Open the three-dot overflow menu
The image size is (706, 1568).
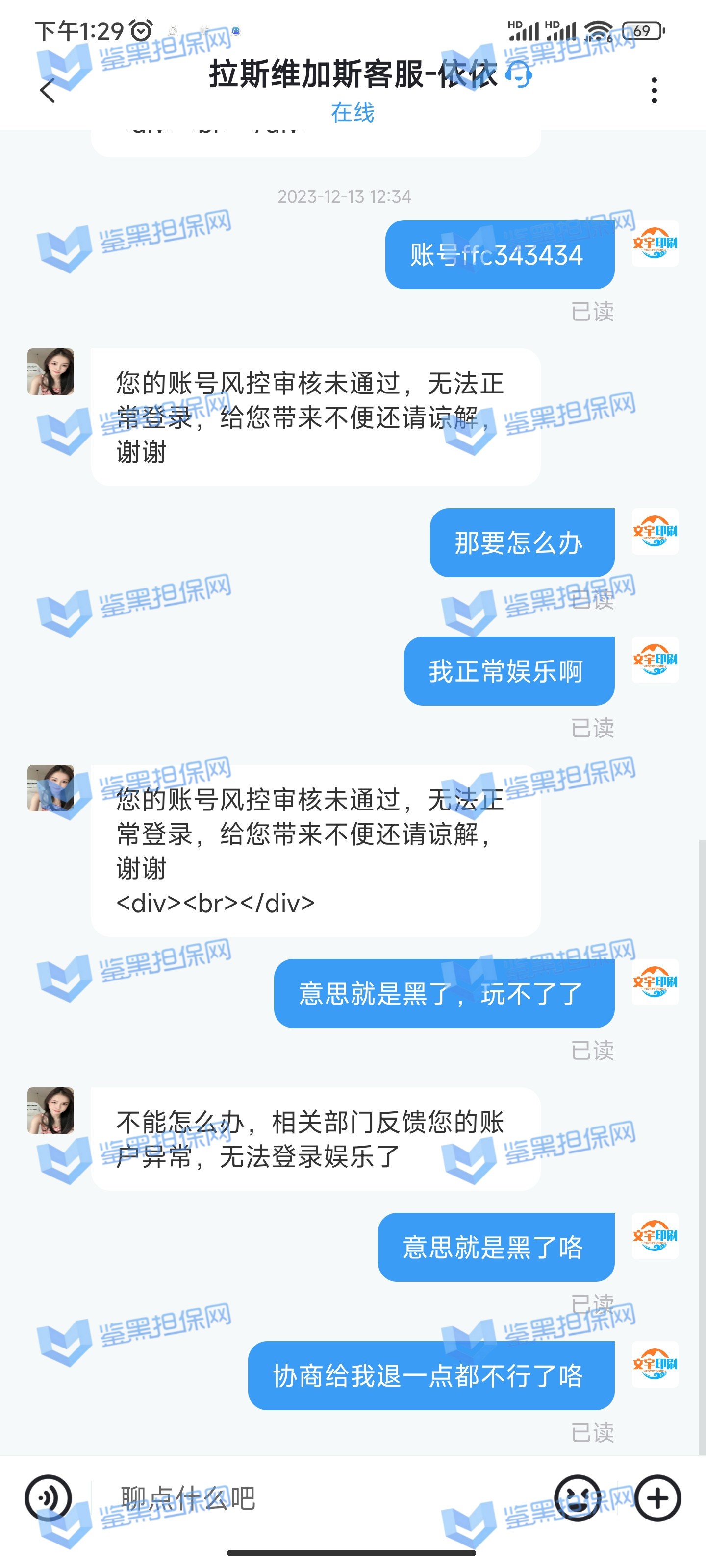[x=654, y=91]
